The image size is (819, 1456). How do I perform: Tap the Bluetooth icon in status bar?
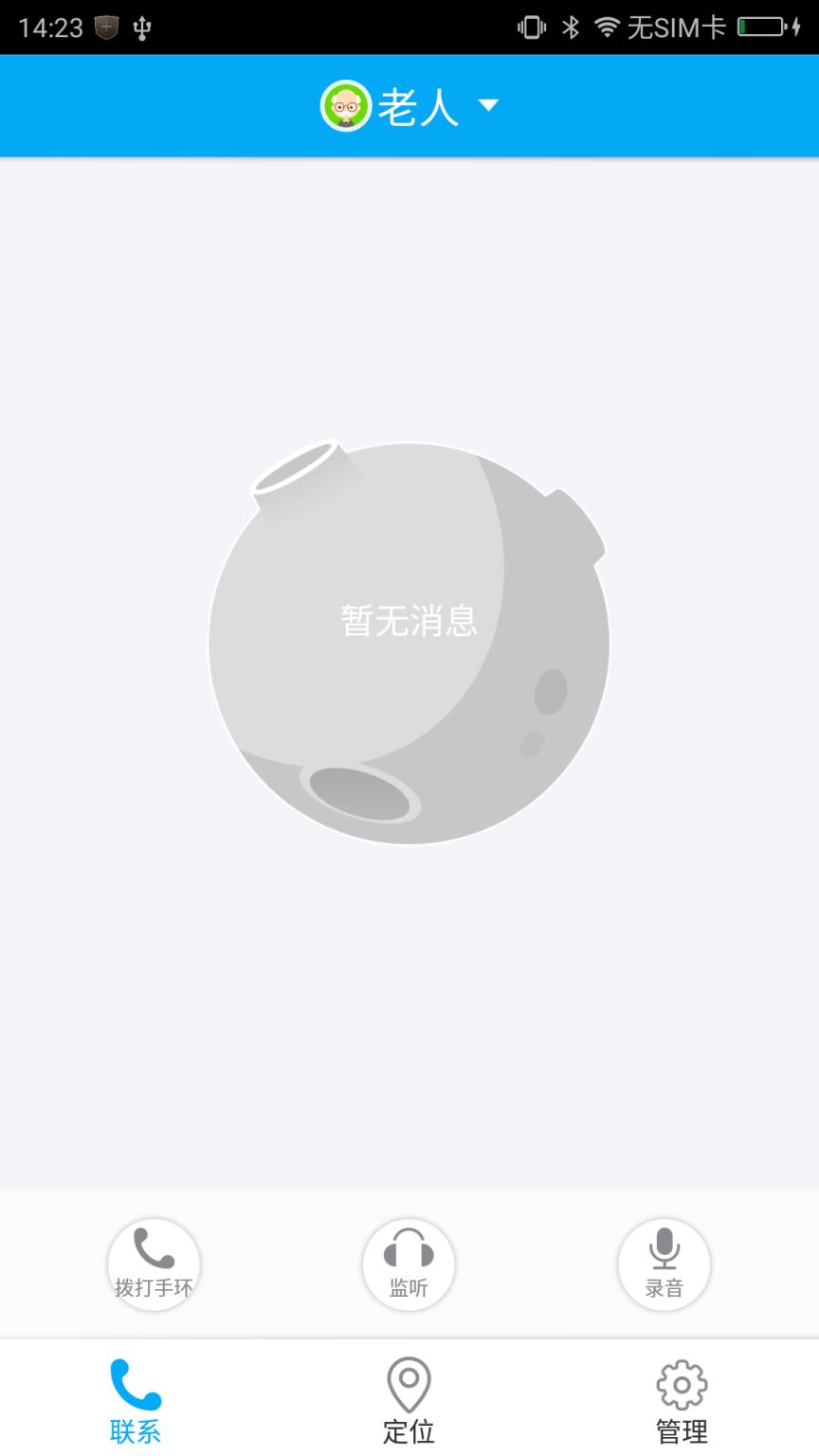pos(572,27)
